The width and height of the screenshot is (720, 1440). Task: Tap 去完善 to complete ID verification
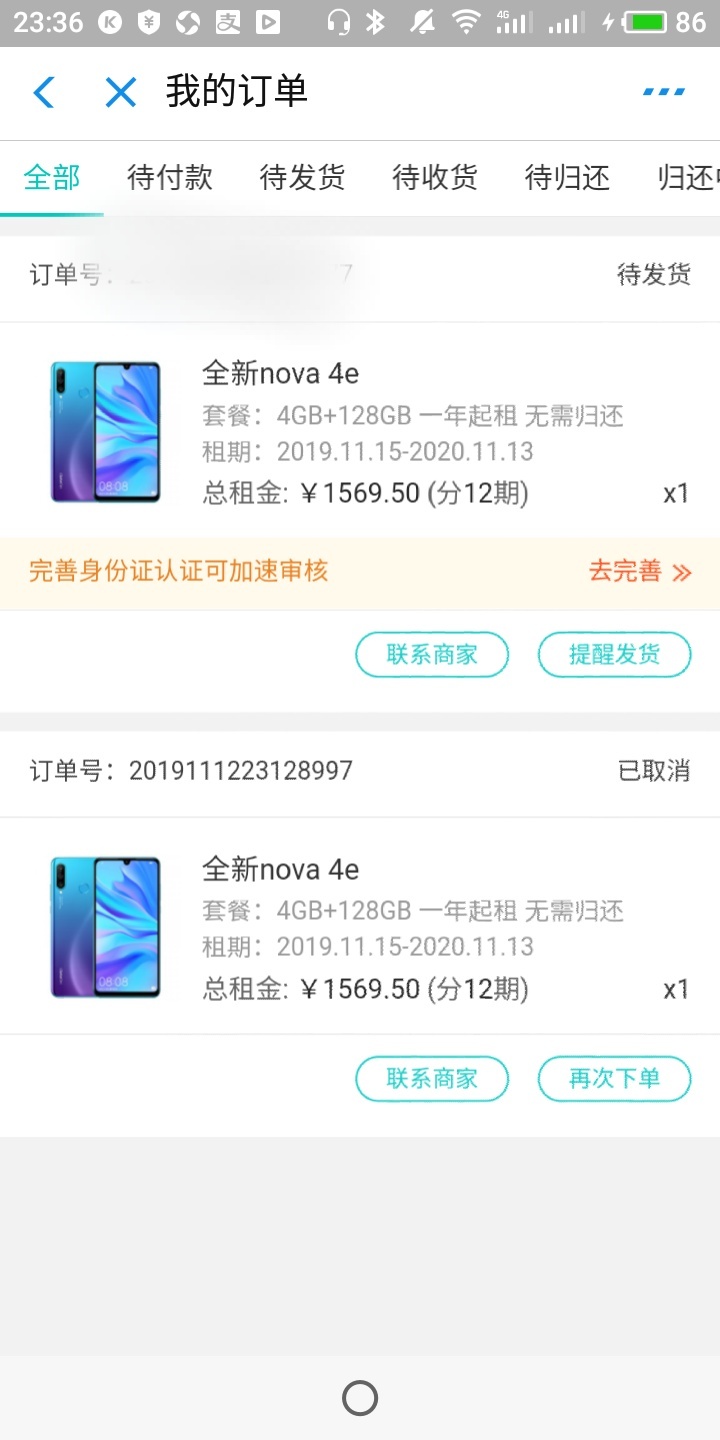tap(640, 572)
